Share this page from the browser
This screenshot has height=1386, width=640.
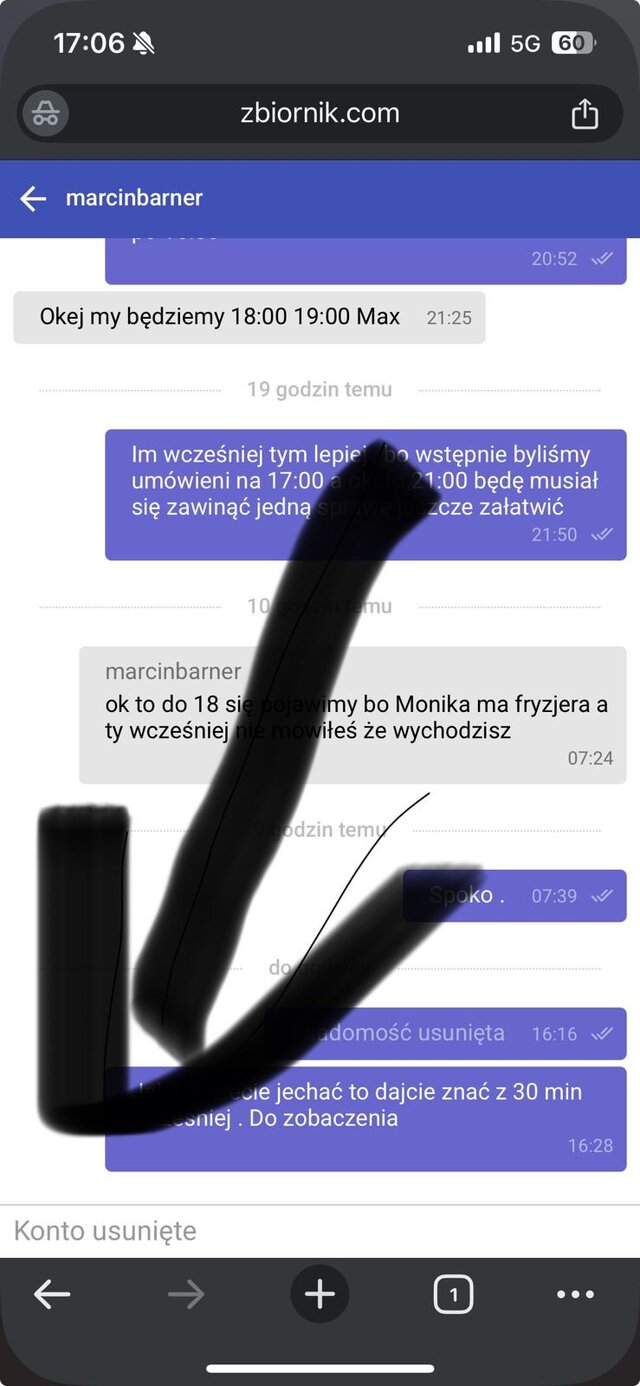click(x=584, y=114)
